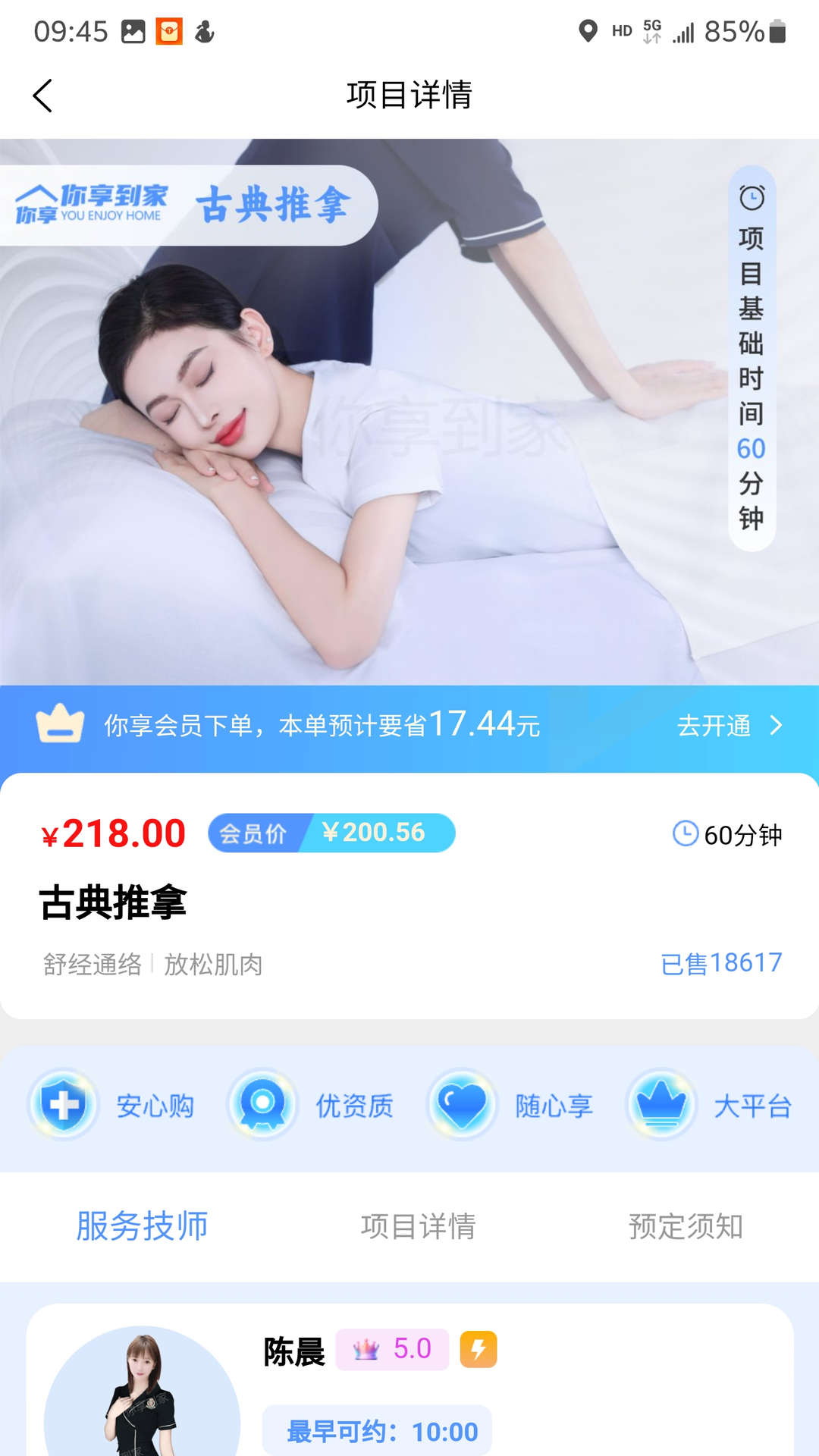The width and height of the screenshot is (819, 1456).
Task: Click the crown icon in the membership banner
Action: coord(59,724)
